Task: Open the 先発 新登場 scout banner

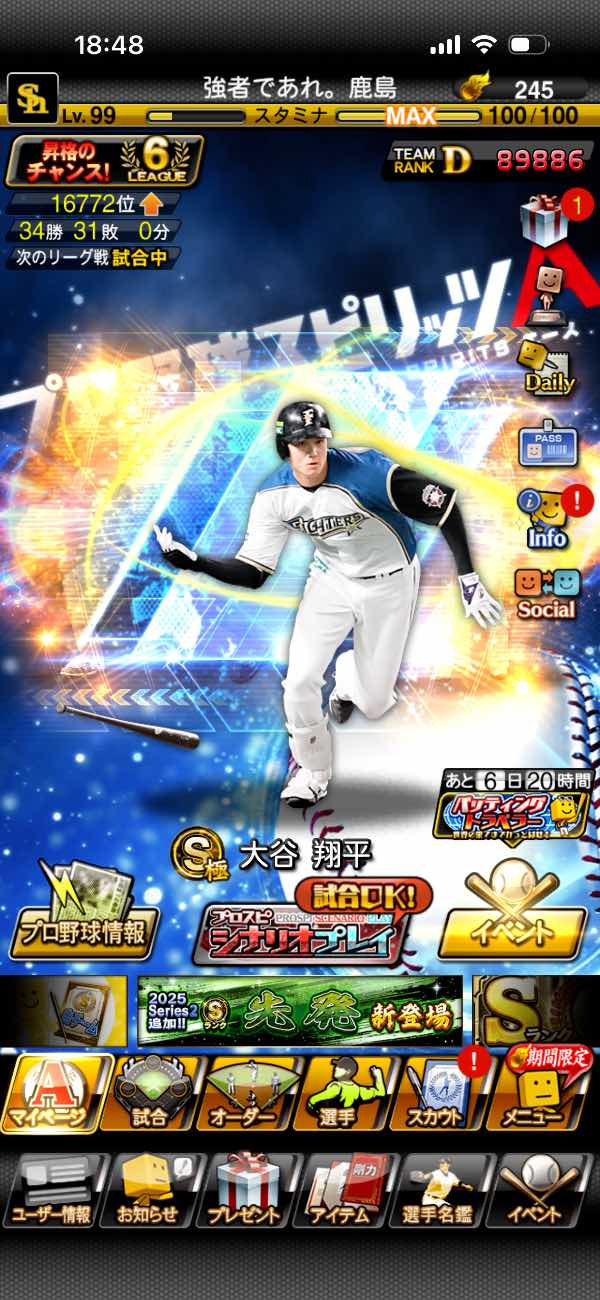Action: [x=300, y=1011]
